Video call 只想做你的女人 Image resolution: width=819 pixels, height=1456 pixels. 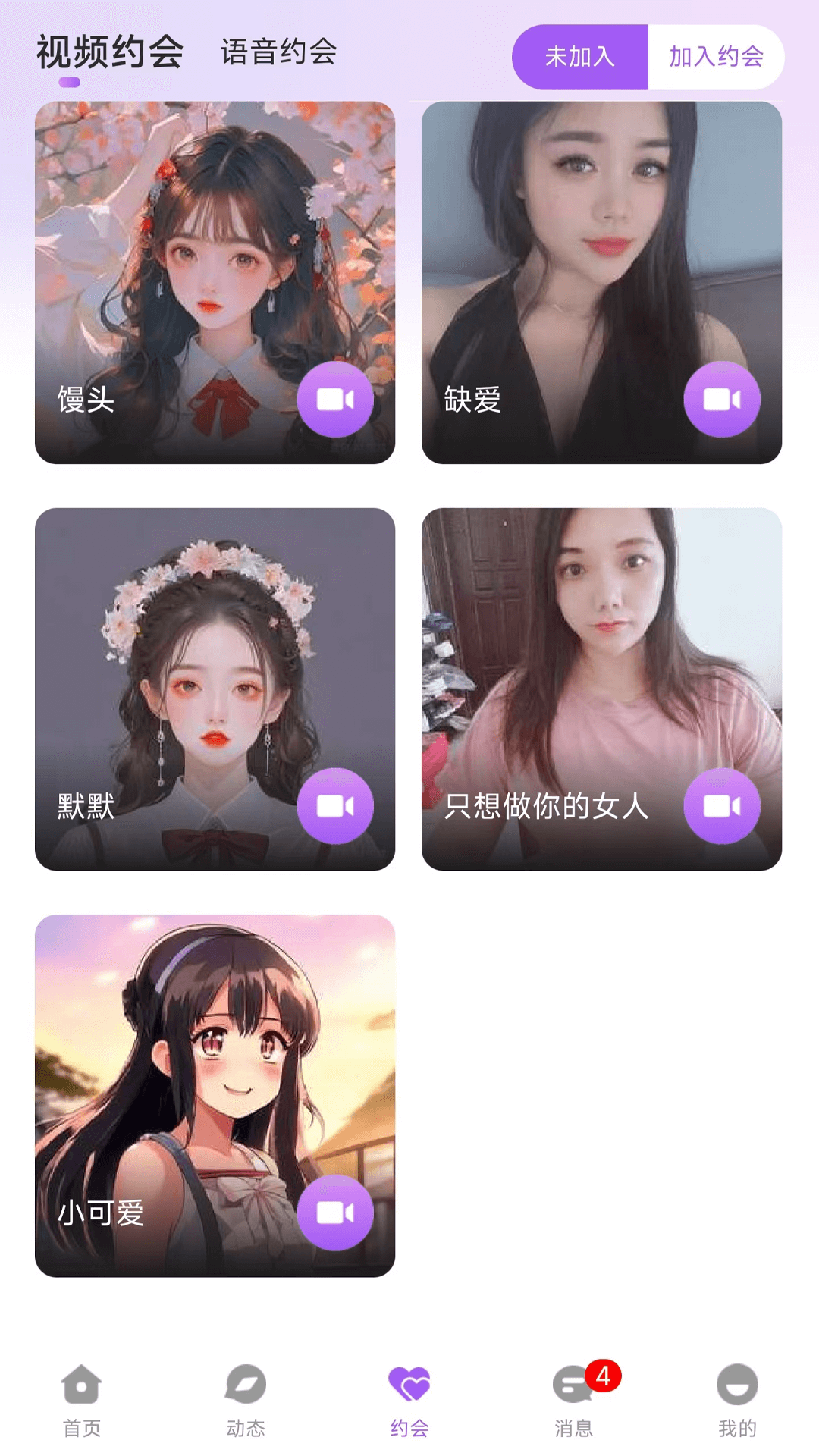[722, 805]
